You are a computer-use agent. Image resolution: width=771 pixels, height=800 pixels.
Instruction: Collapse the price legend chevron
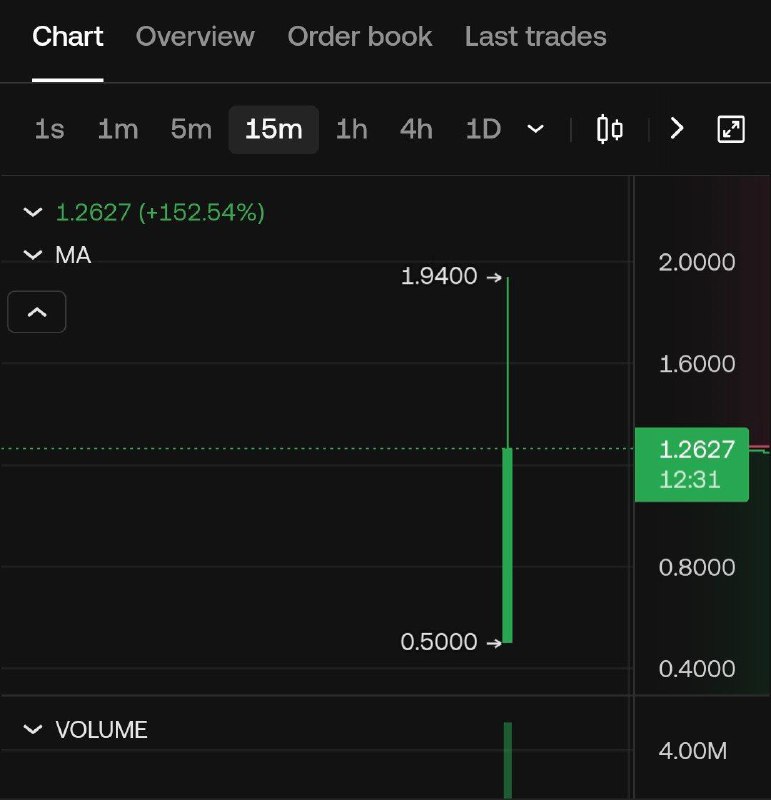point(34,212)
